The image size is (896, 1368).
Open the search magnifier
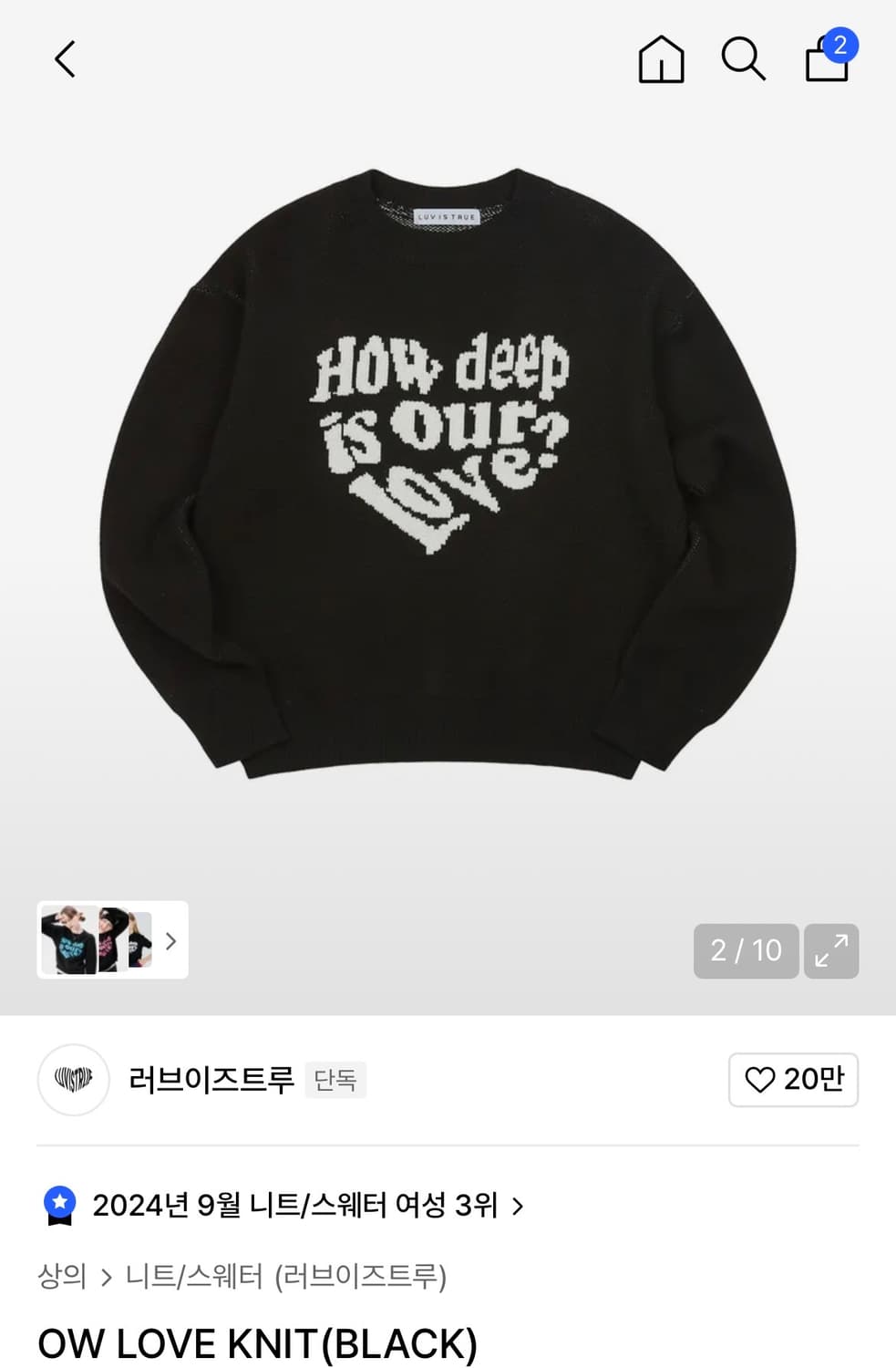744,60
